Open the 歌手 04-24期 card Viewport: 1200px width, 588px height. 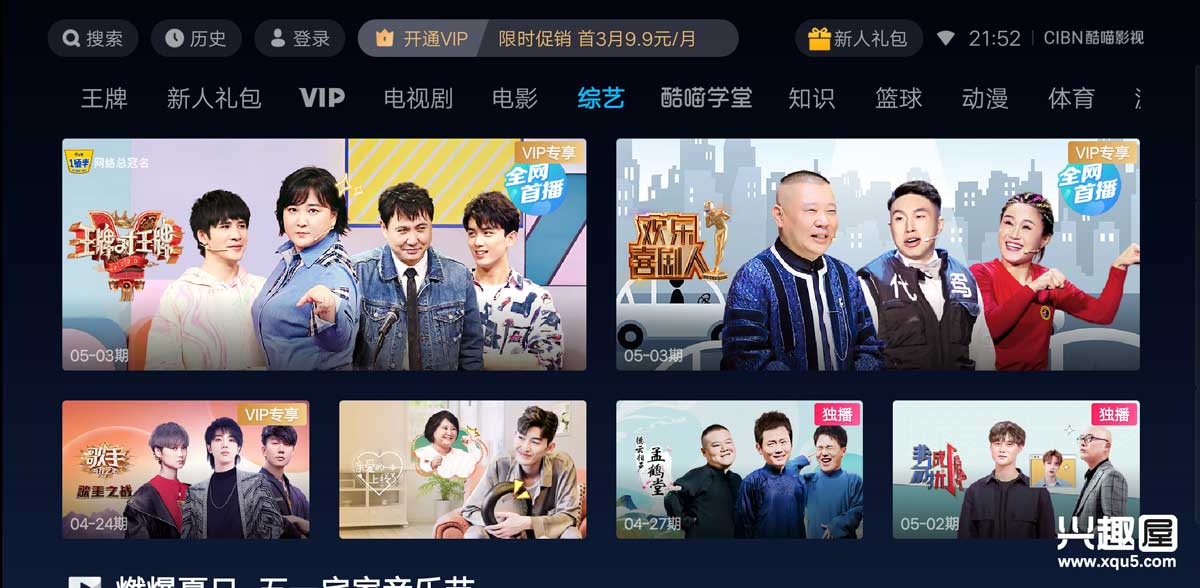coord(185,469)
